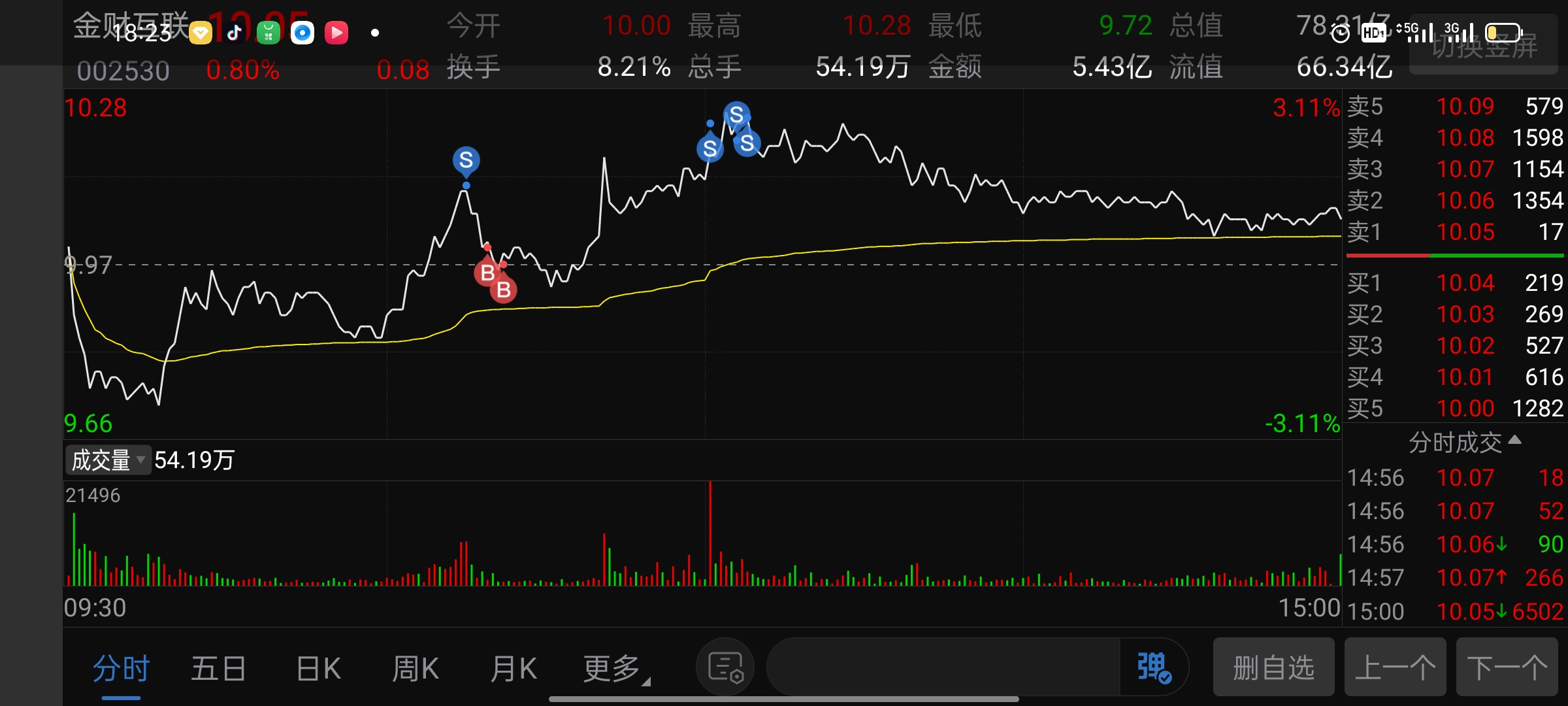Toggle the 弹 bullet comments button

(1153, 667)
